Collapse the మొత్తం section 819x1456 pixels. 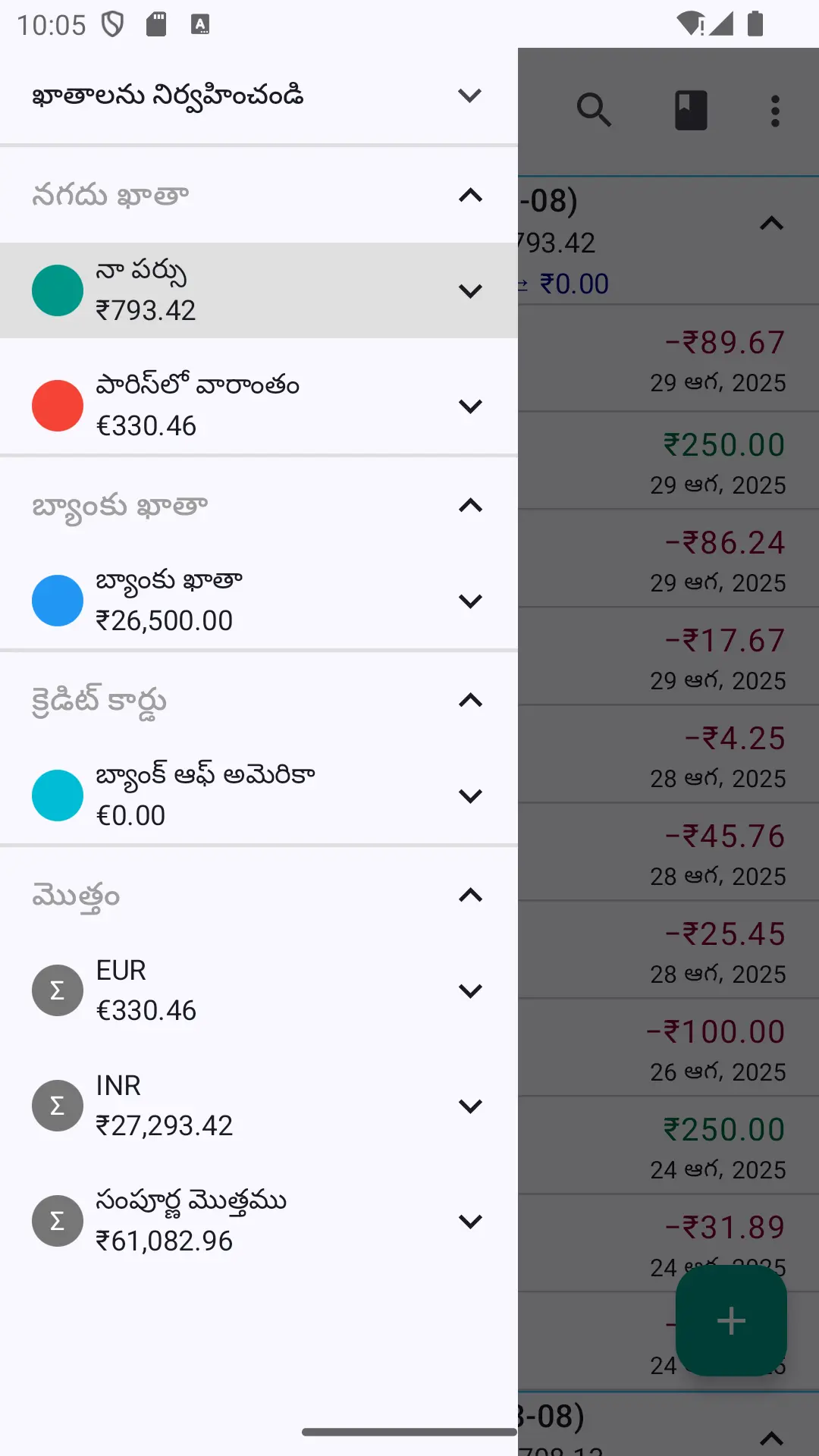470,896
